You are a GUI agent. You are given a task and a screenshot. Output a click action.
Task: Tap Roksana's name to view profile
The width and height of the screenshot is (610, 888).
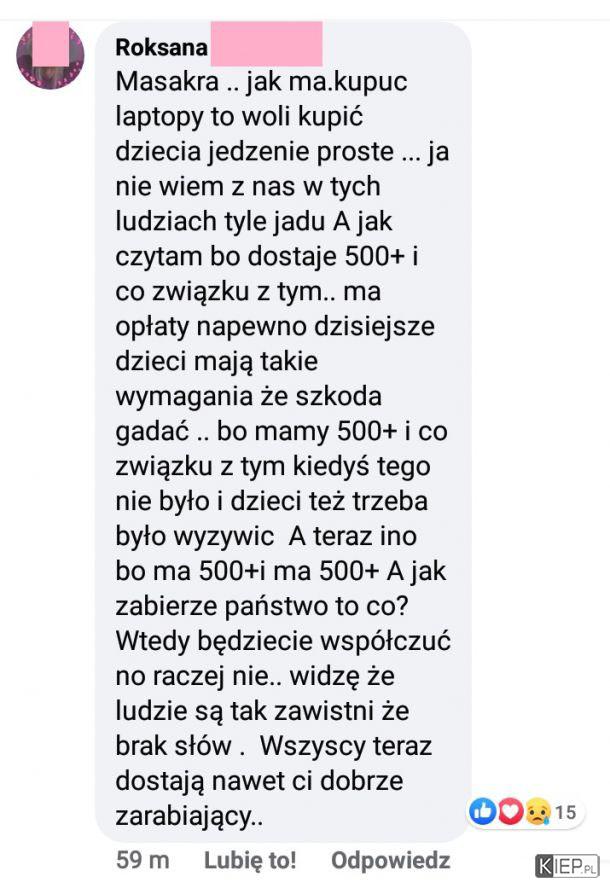tap(162, 47)
